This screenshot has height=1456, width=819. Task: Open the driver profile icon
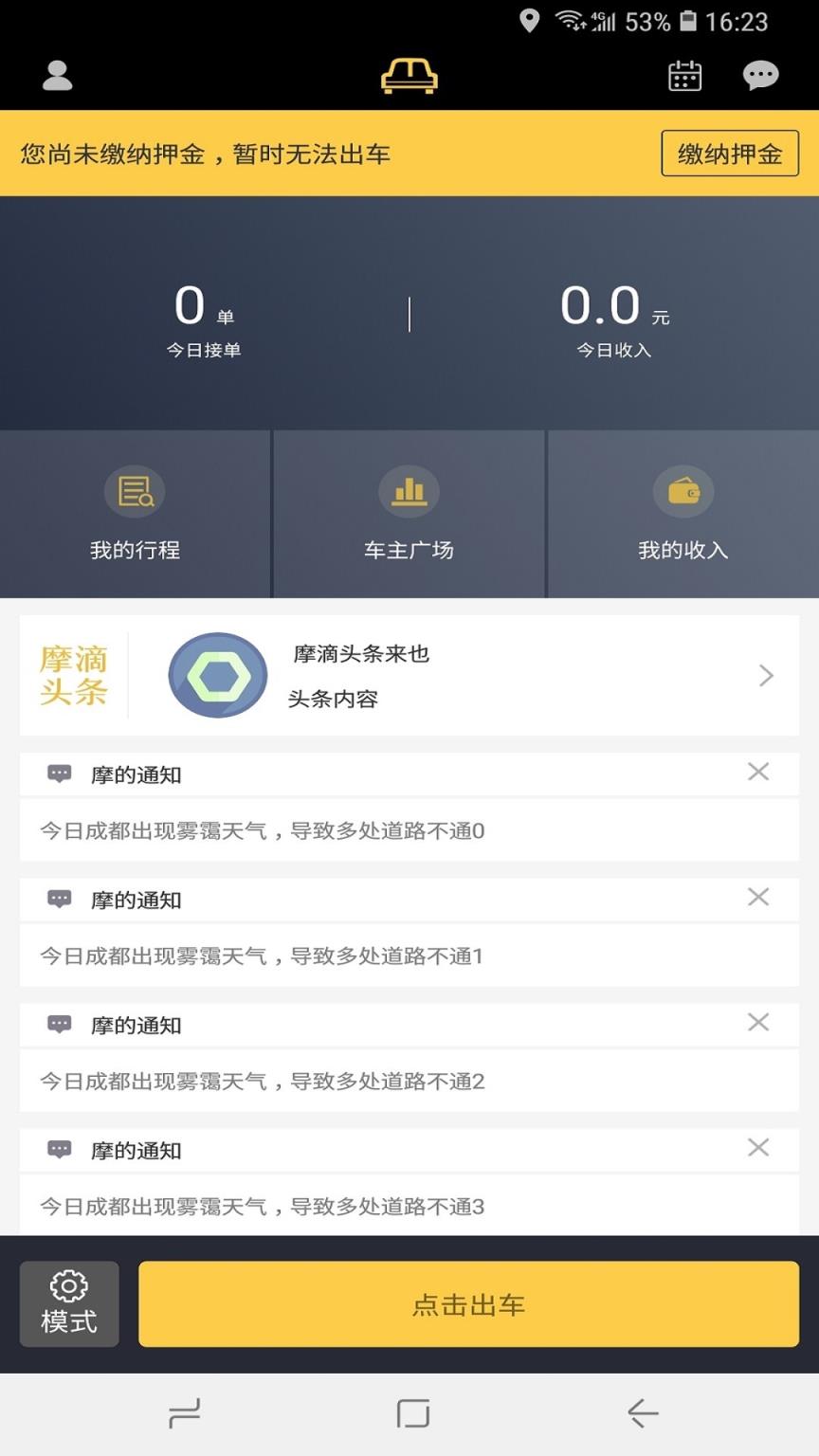pos(57,75)
